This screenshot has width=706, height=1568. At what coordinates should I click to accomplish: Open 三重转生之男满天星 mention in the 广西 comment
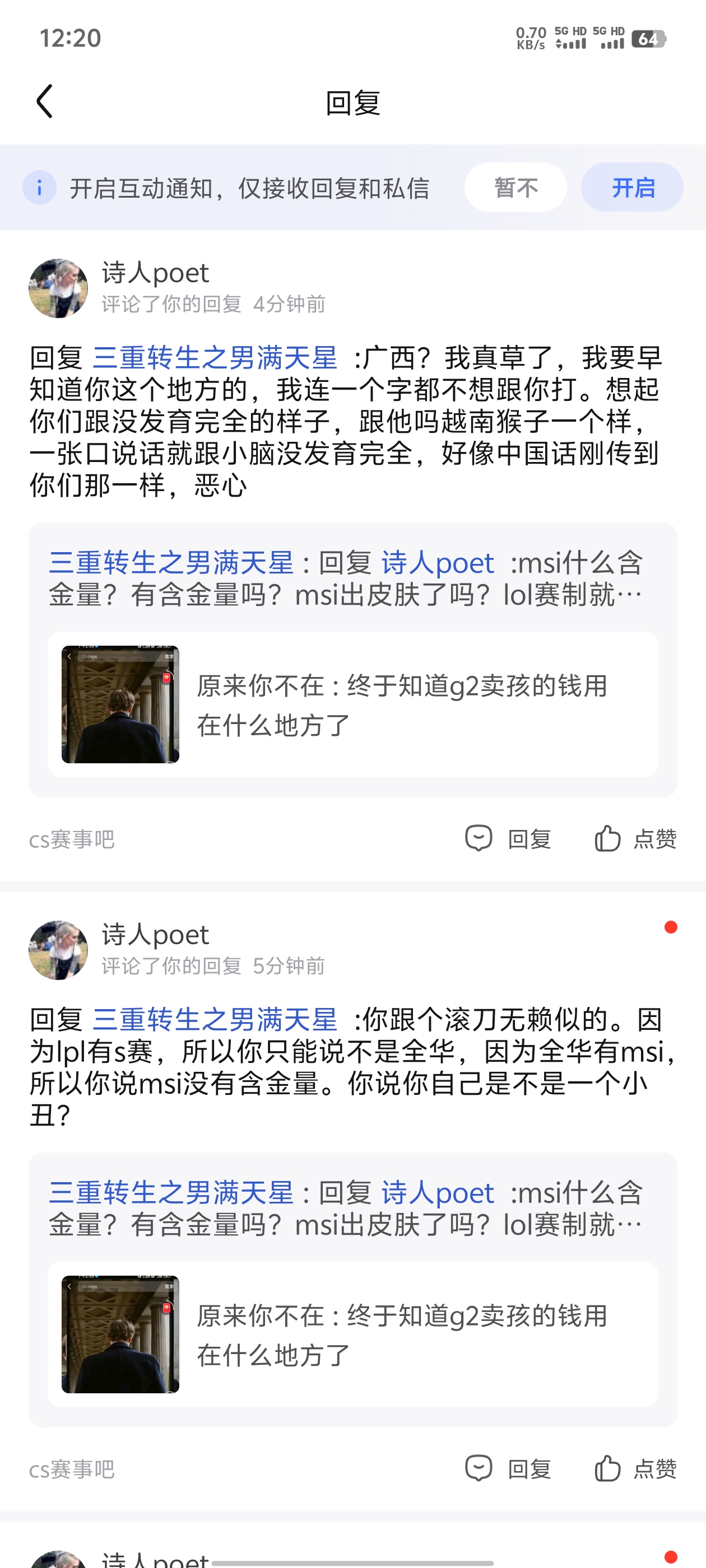215,357
